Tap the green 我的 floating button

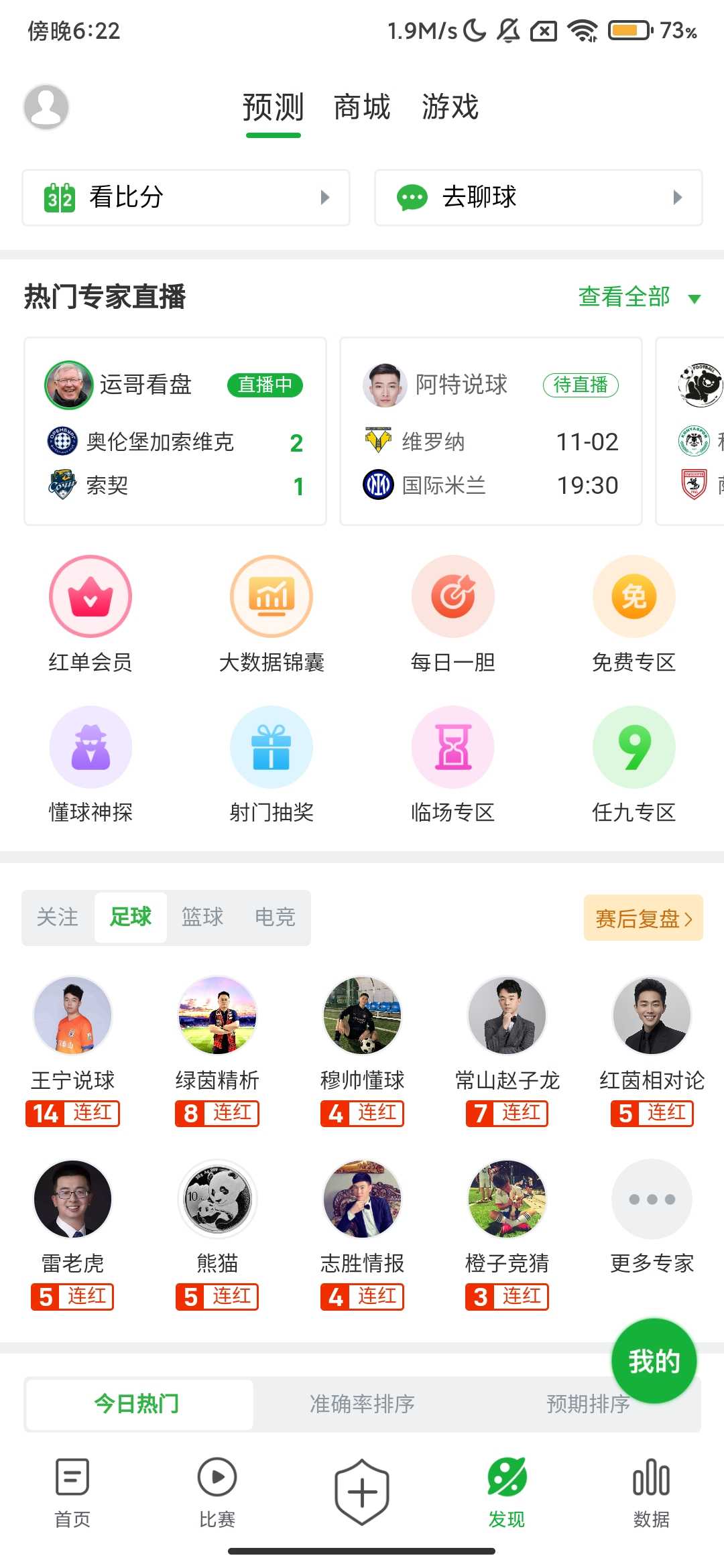click(x=654, y=1361)
